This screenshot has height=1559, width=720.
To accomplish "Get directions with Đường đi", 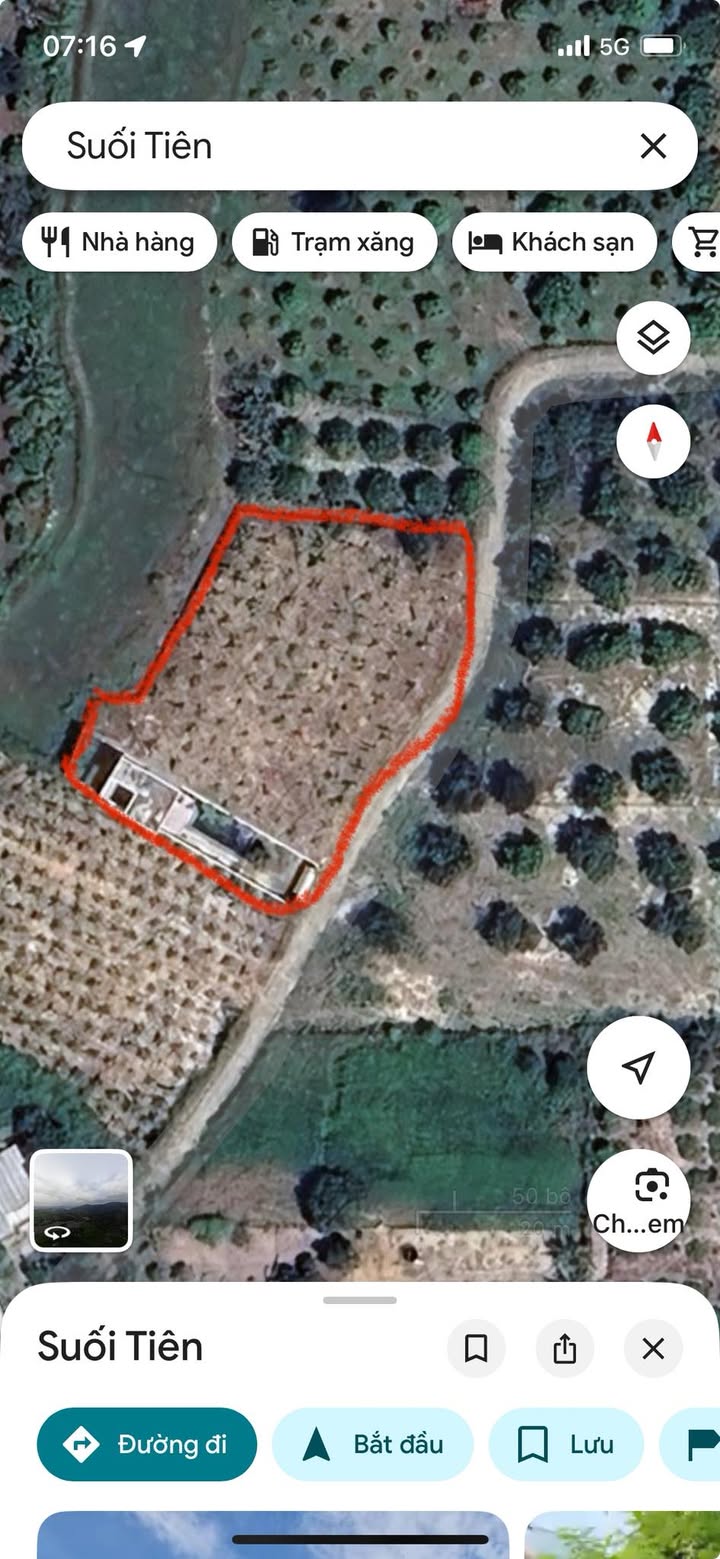I will point(147,1444).
